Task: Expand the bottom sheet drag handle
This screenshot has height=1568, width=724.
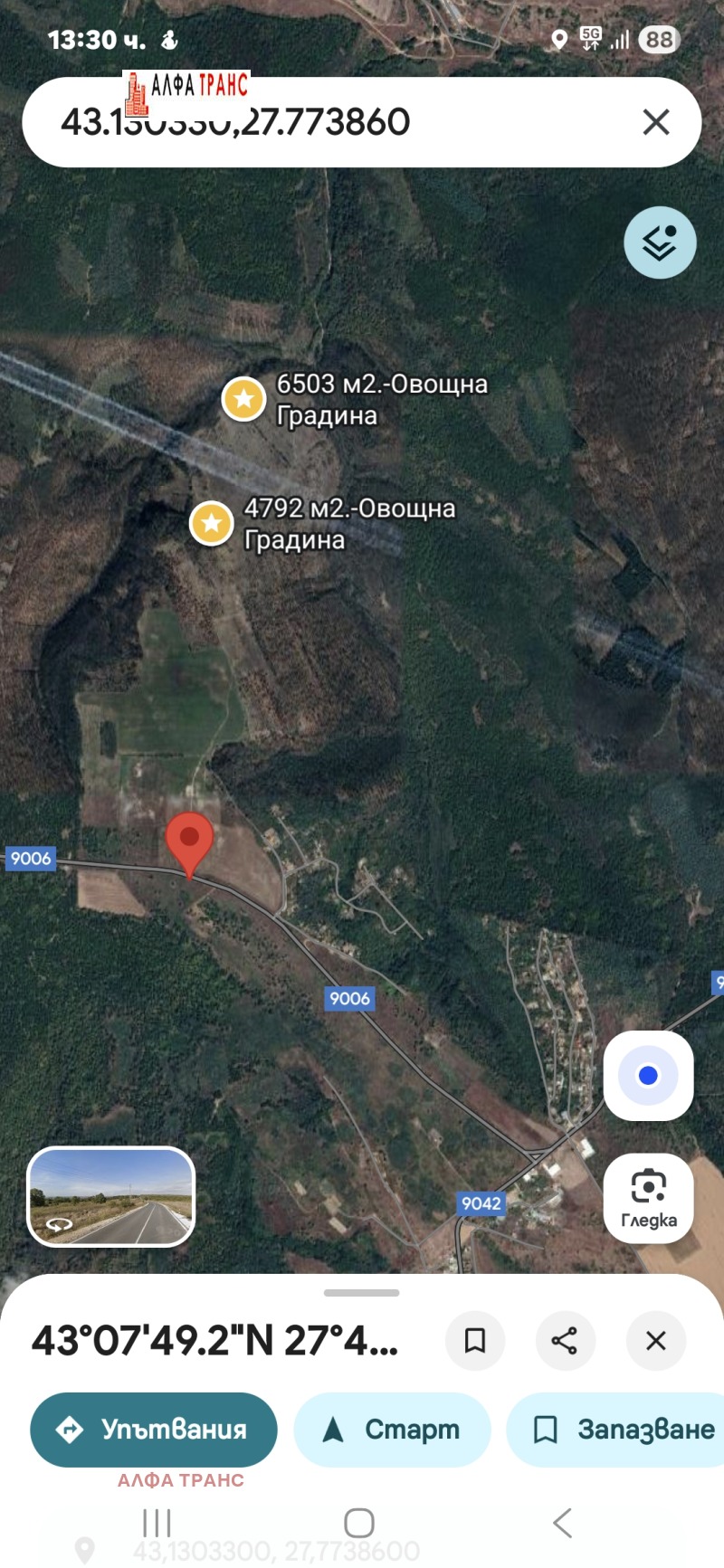Action: [361, 1293]
